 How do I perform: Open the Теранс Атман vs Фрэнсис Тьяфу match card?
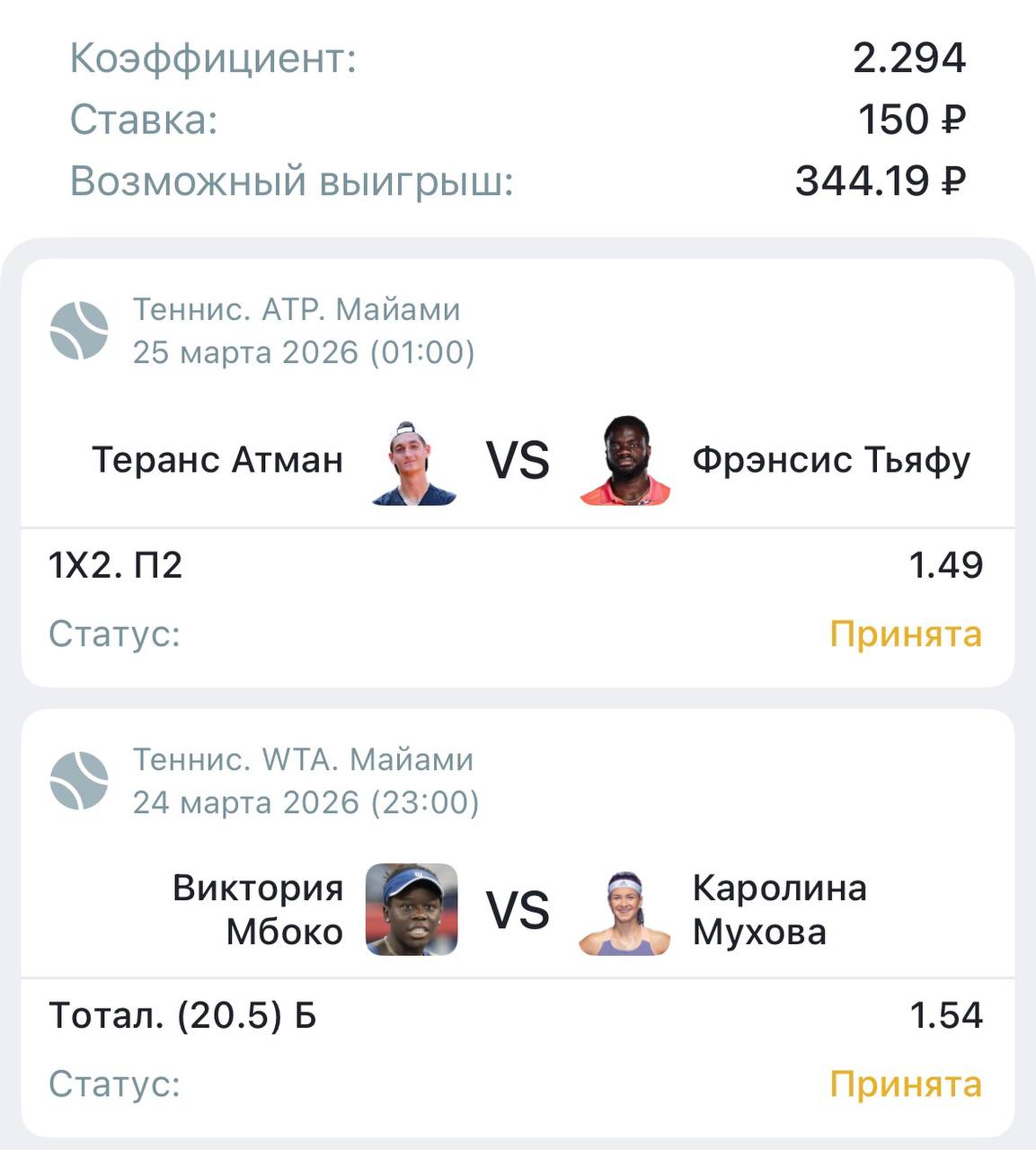[x=518, y=460]
